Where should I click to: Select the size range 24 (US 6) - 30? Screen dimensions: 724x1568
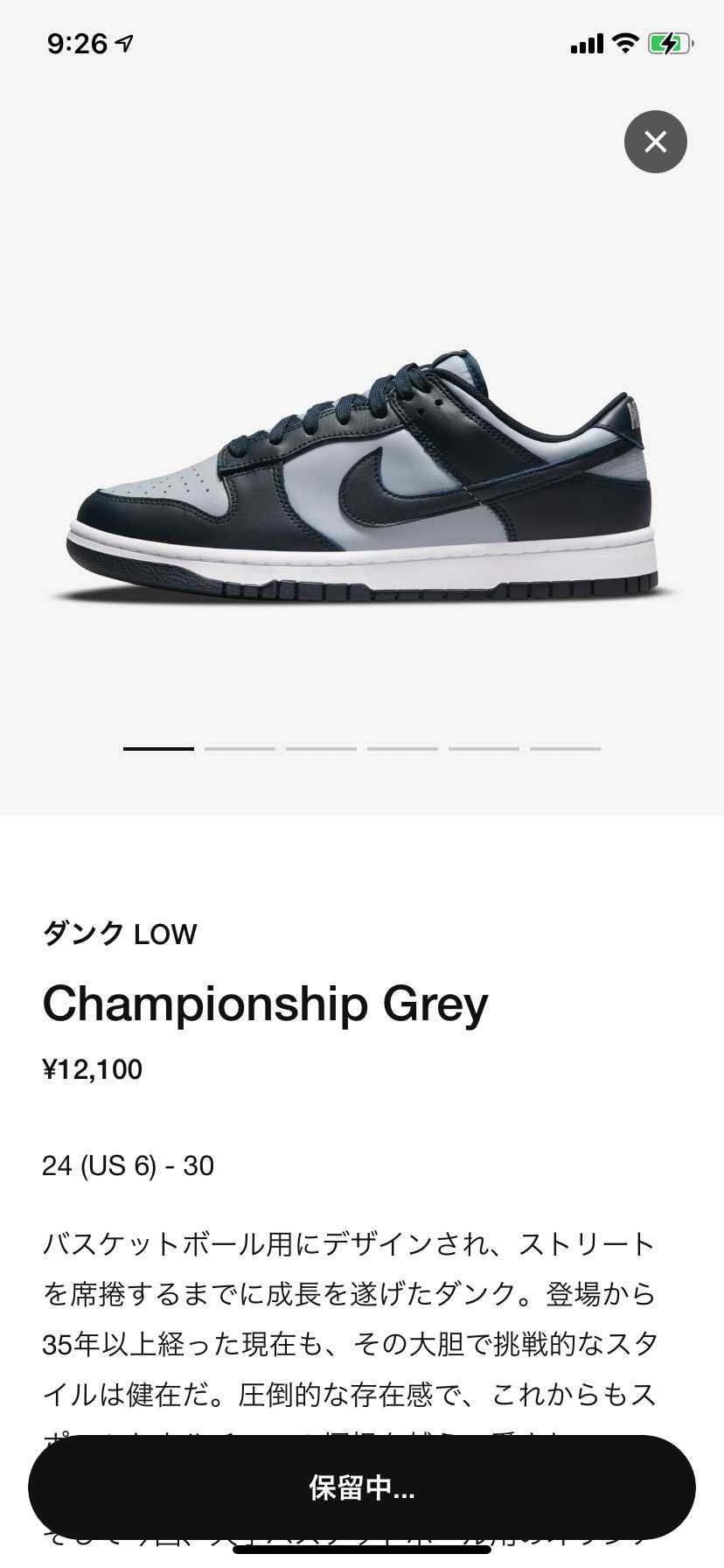[x=129, y=1165]
